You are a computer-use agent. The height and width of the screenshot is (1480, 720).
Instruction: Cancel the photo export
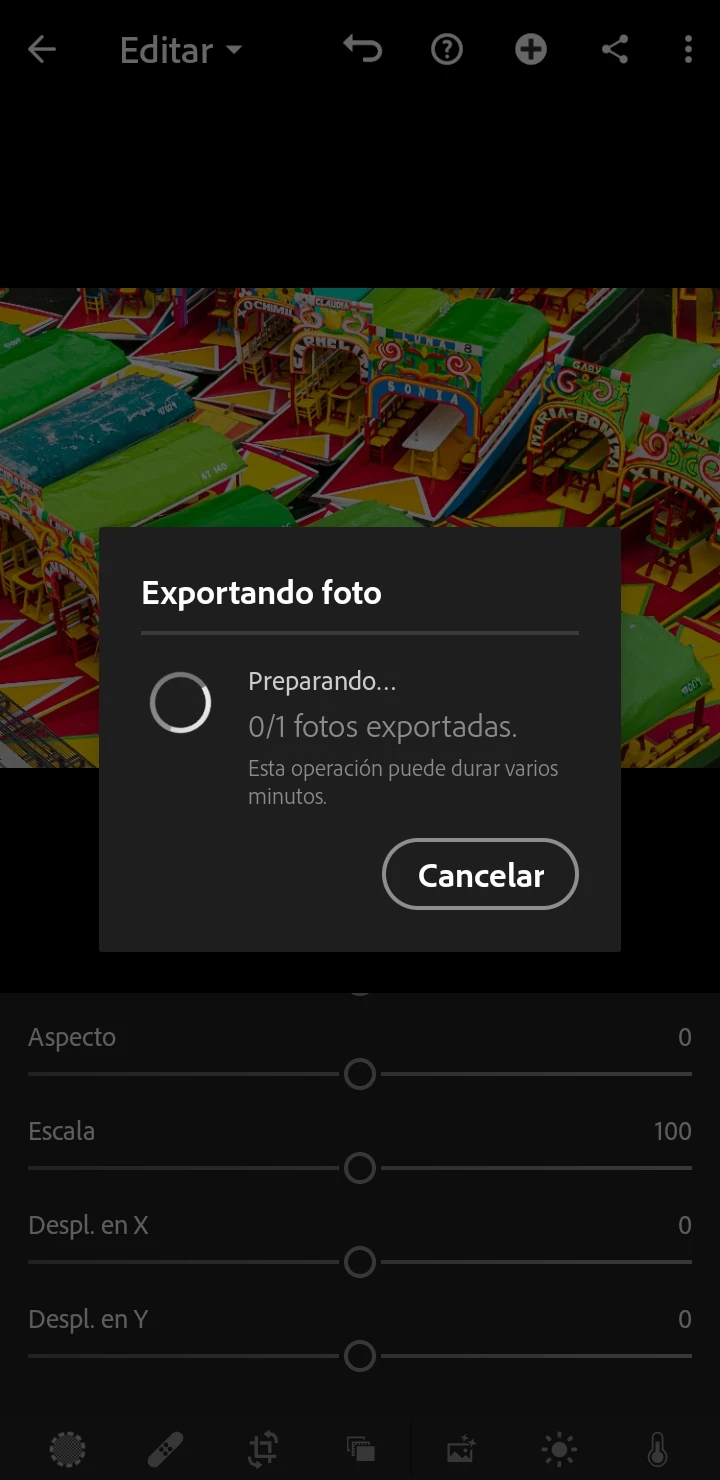[480, 875]
